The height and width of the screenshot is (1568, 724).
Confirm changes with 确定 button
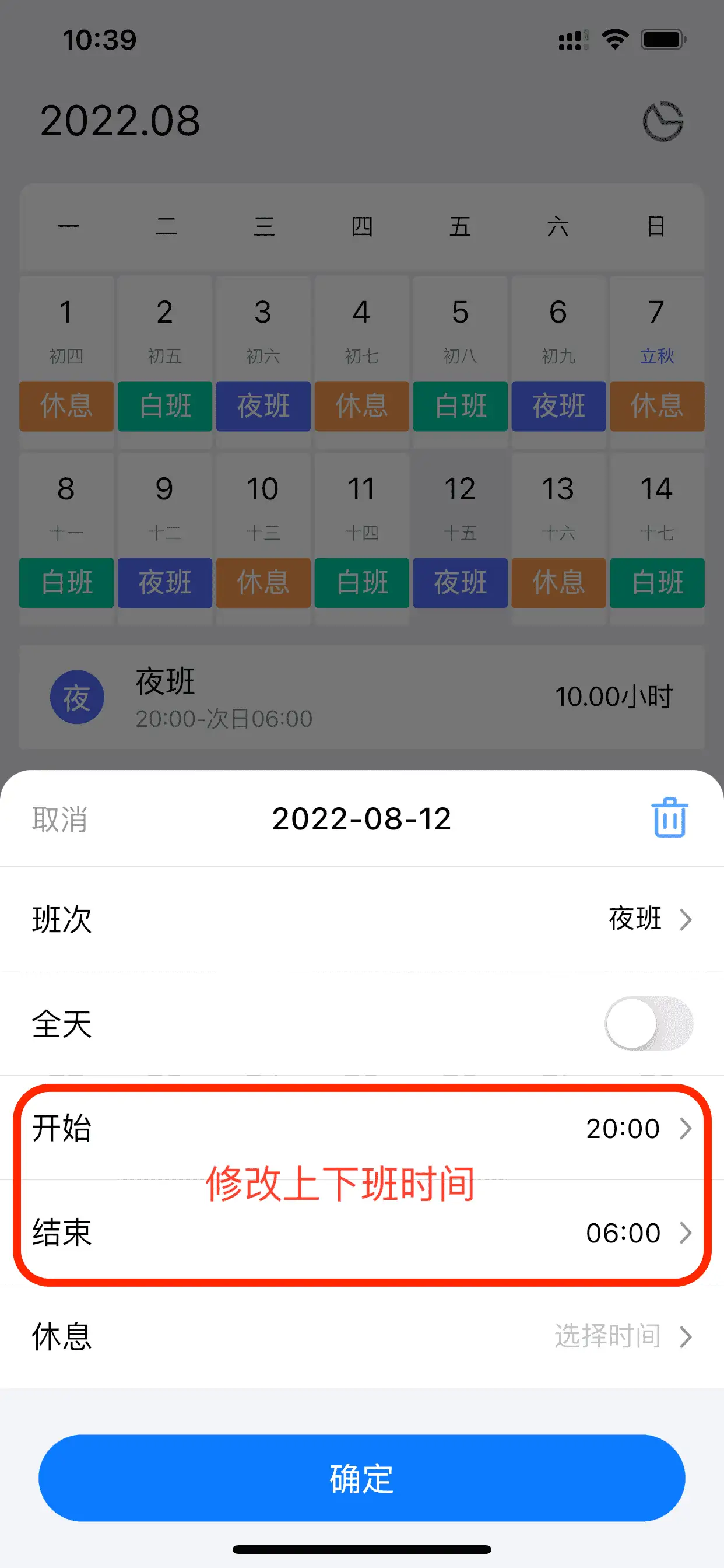[361, 1478]
